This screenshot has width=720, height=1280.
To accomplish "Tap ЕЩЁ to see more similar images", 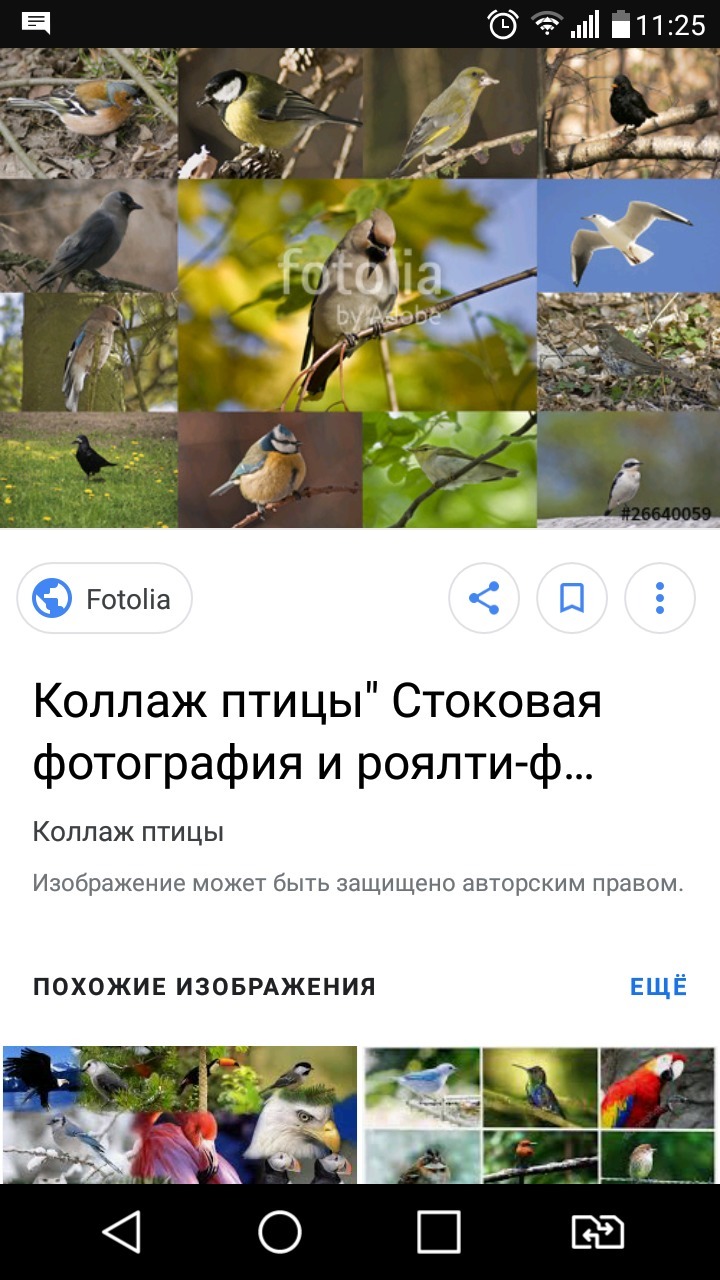I will point(658,987).
